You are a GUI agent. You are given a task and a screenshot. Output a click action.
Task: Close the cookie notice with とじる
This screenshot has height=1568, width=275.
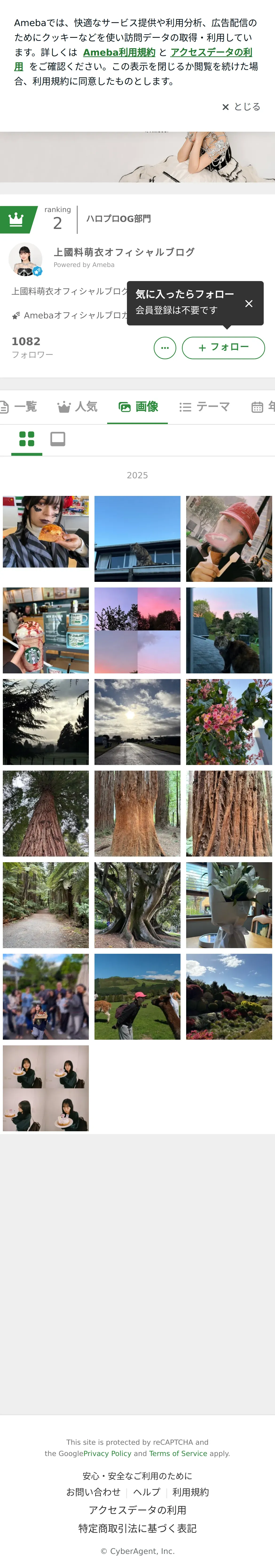click(241, 107)
